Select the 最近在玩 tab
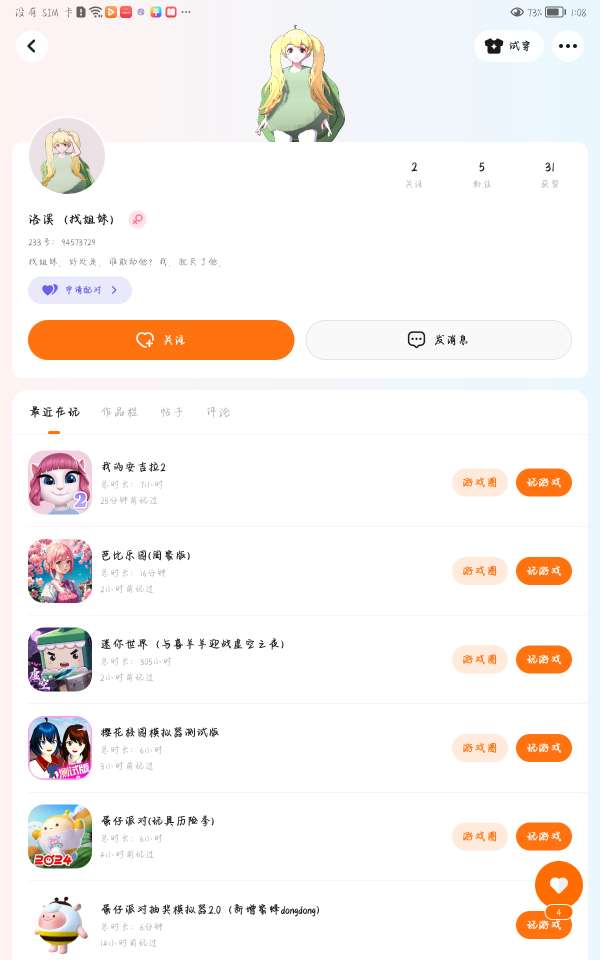 point(54,412)
